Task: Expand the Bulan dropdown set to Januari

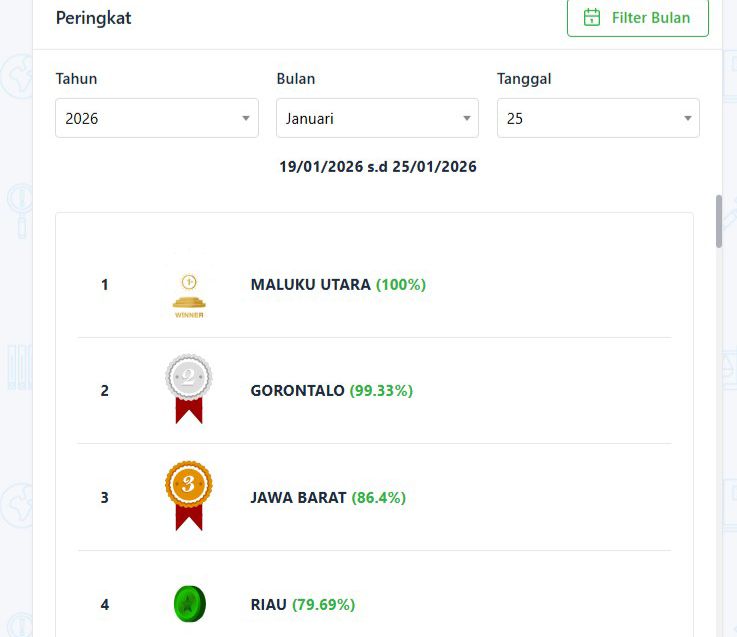Action: pos(377,118)
